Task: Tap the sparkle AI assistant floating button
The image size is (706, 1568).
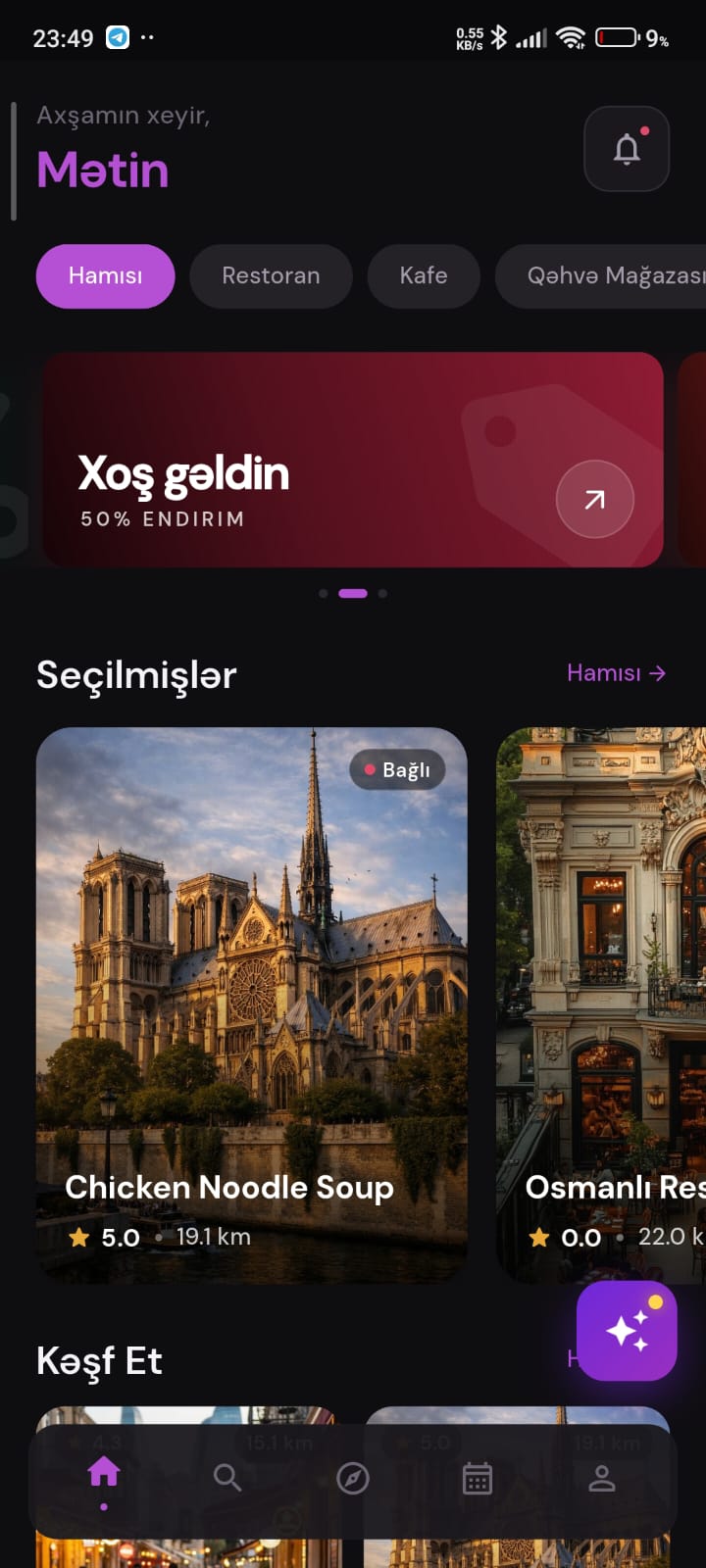Action: [x=627, y=1331]
